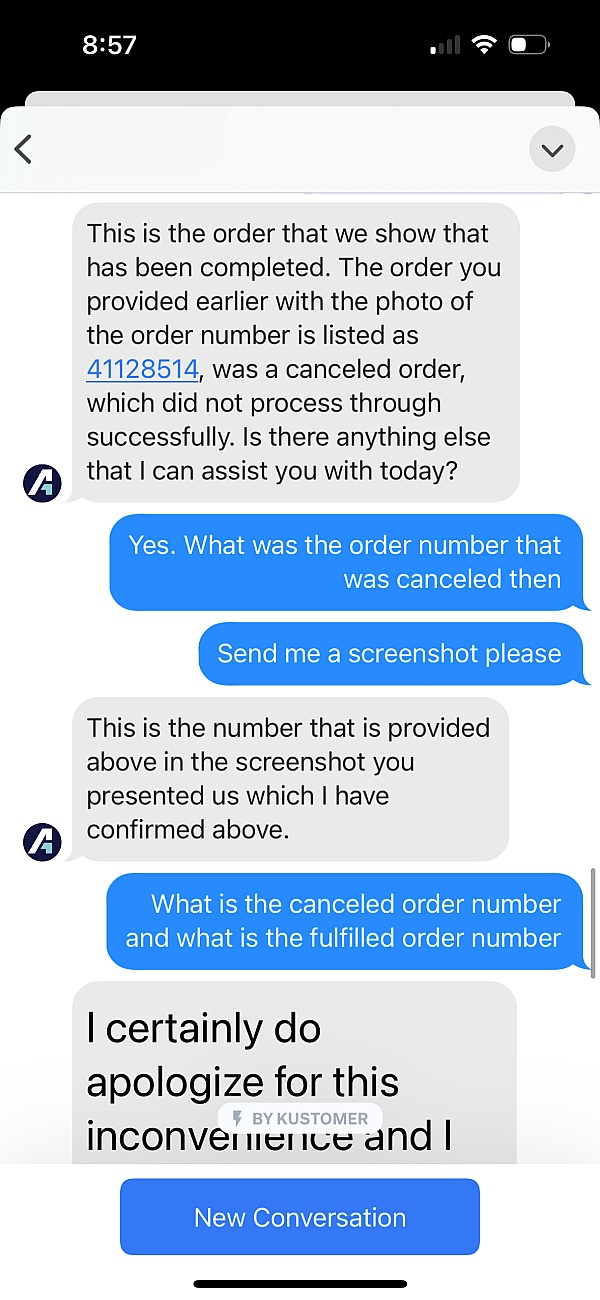Open order number 41128514 link

click(x=142, y=369)
